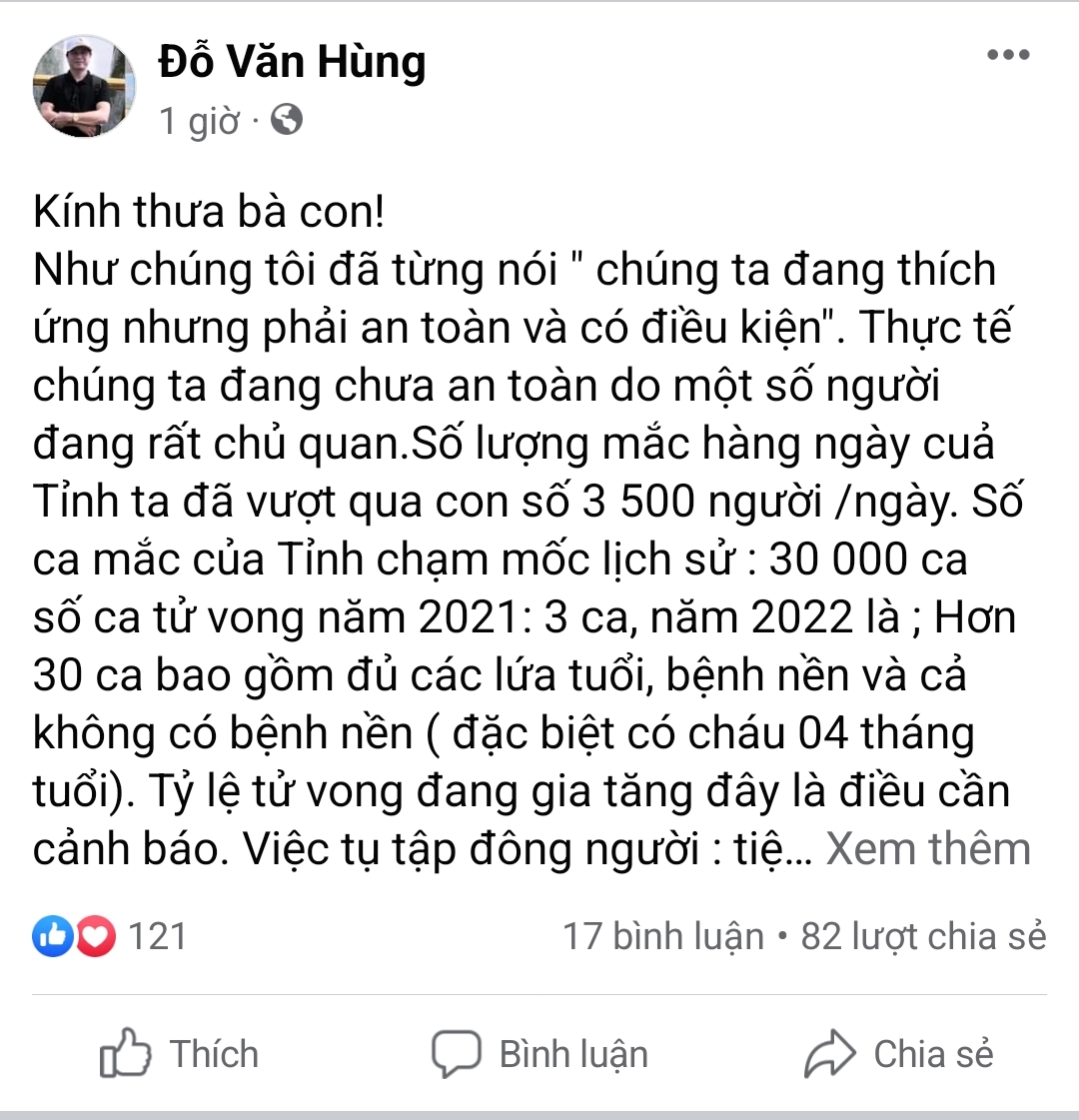Like the post with Thích
Viewport: 1079px width, 1120px height.
(180, 1055)
